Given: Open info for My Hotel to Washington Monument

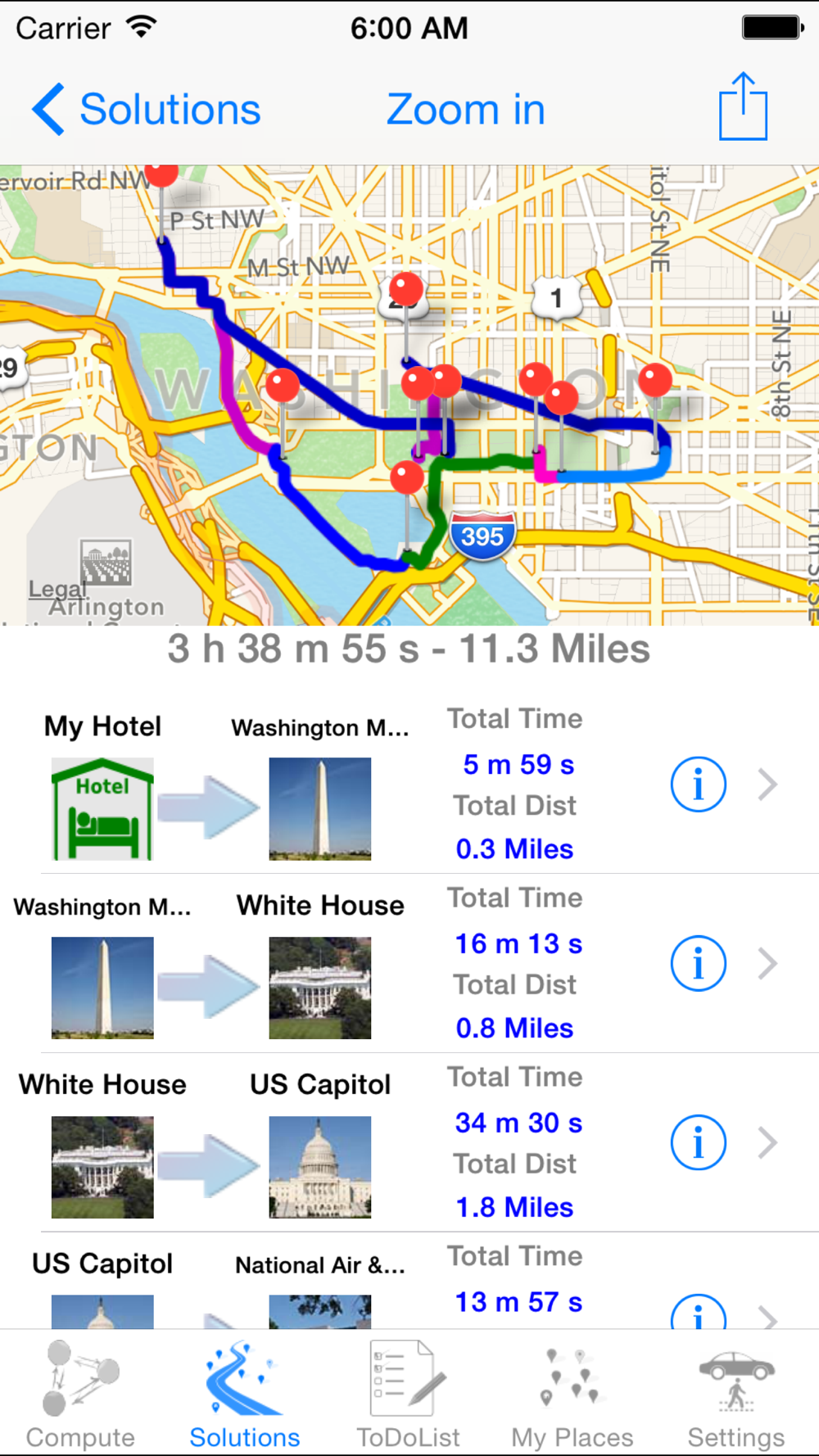Looking at the screenshot, I should tap(698, 785).
